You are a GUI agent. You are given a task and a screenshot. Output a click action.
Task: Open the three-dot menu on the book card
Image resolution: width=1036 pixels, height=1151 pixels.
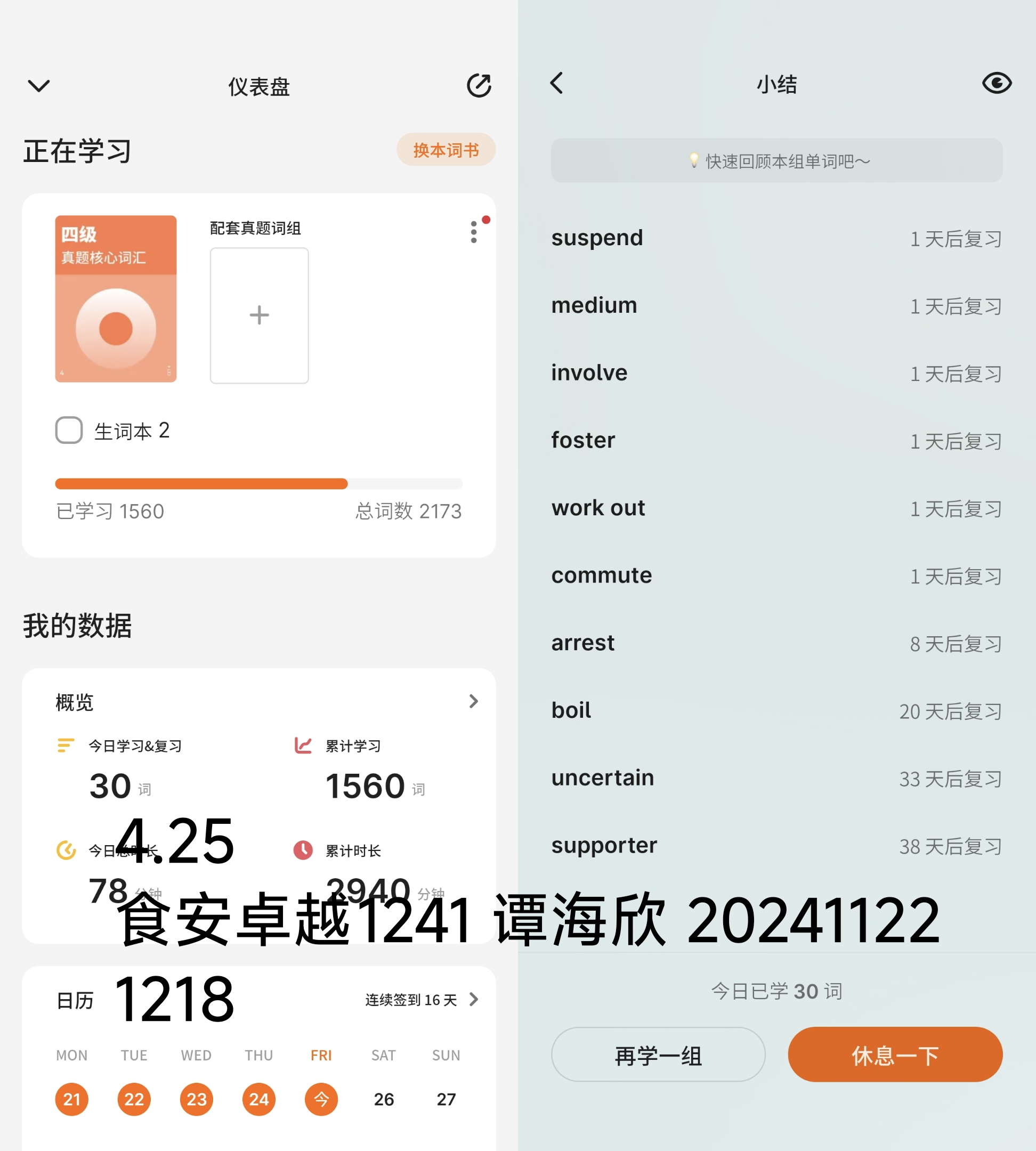474,232
